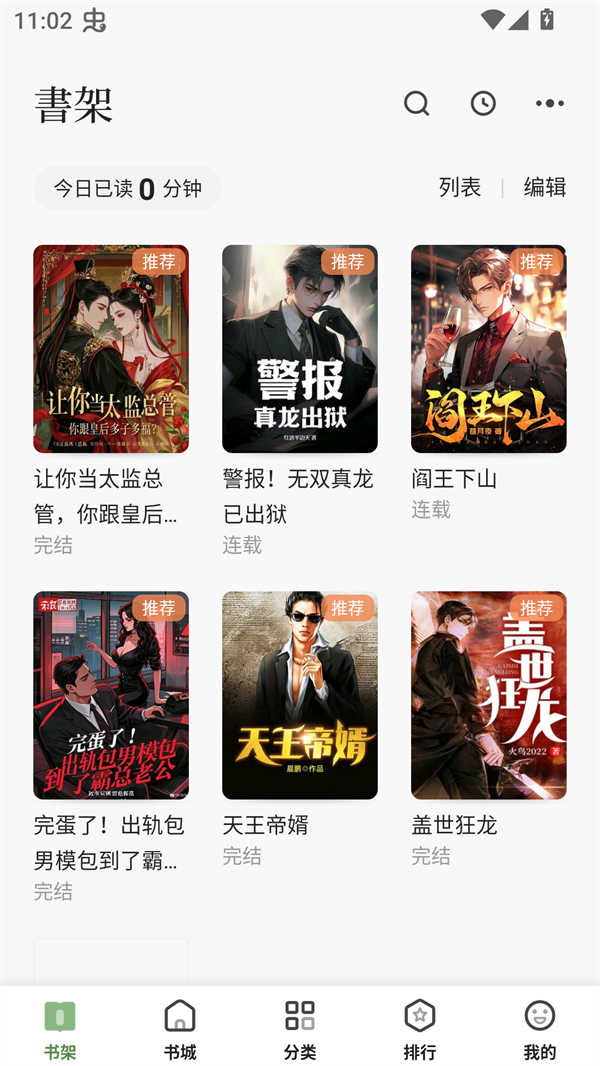Open the book 警报！无双真龙已出狱
Screen dimensions: 600x1066
[300, 349]
